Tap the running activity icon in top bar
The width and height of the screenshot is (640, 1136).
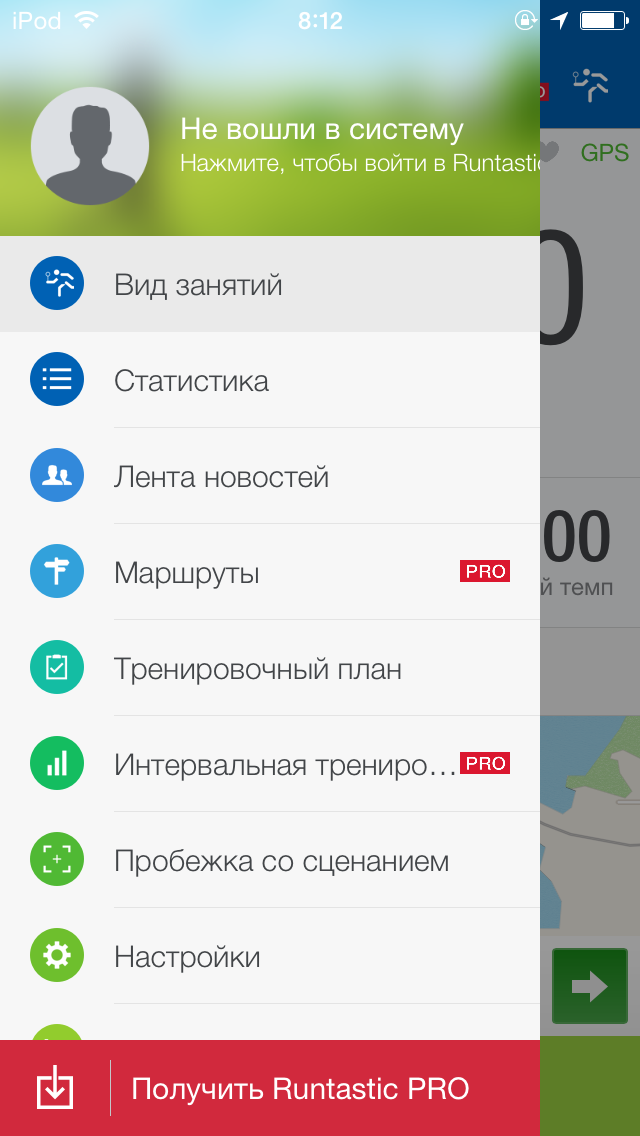[x=590, y=87]
